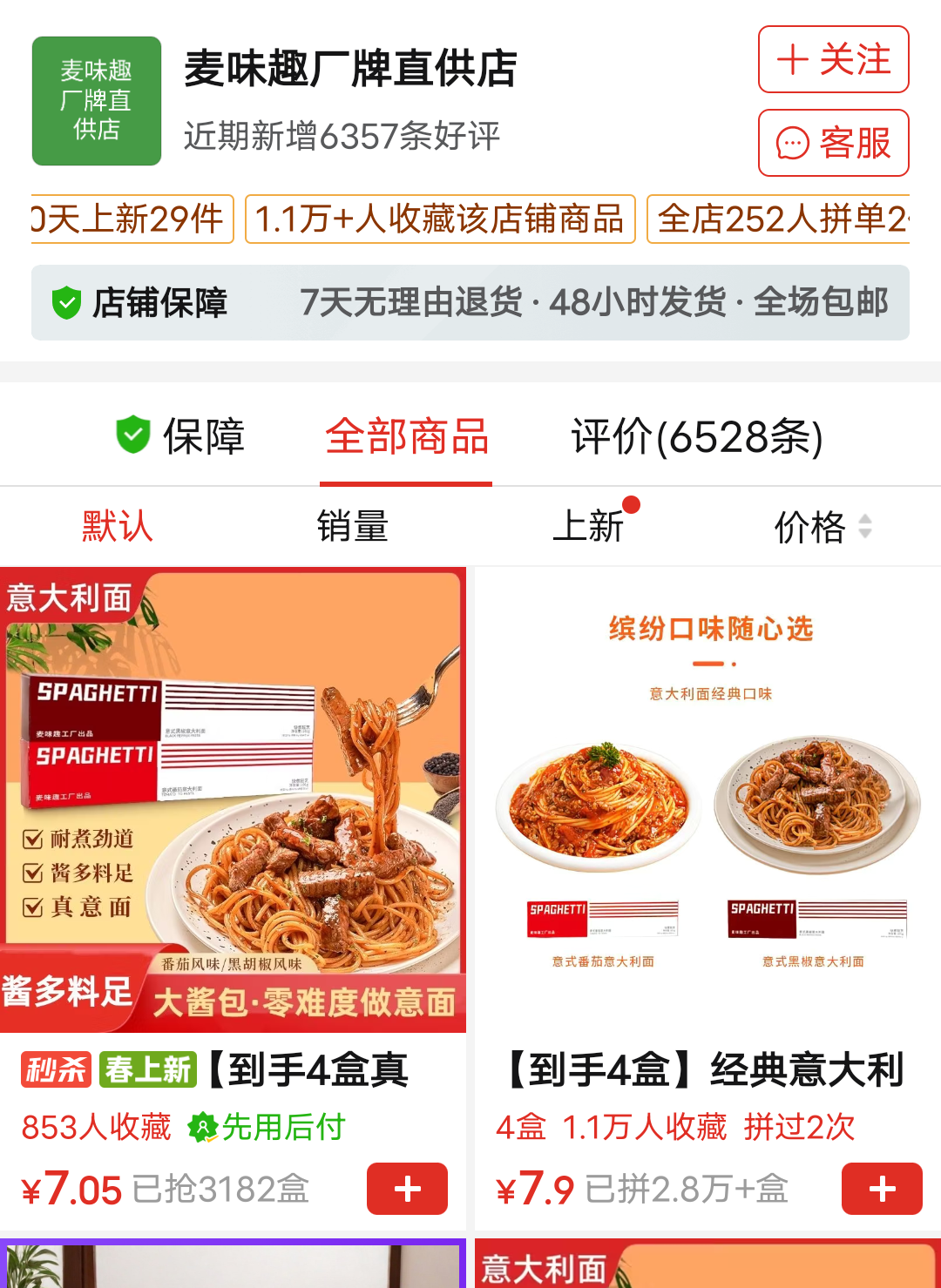Open the ¥7.05 spaghetti product card
Screen dimensions: 941x1288
[233, 801]
